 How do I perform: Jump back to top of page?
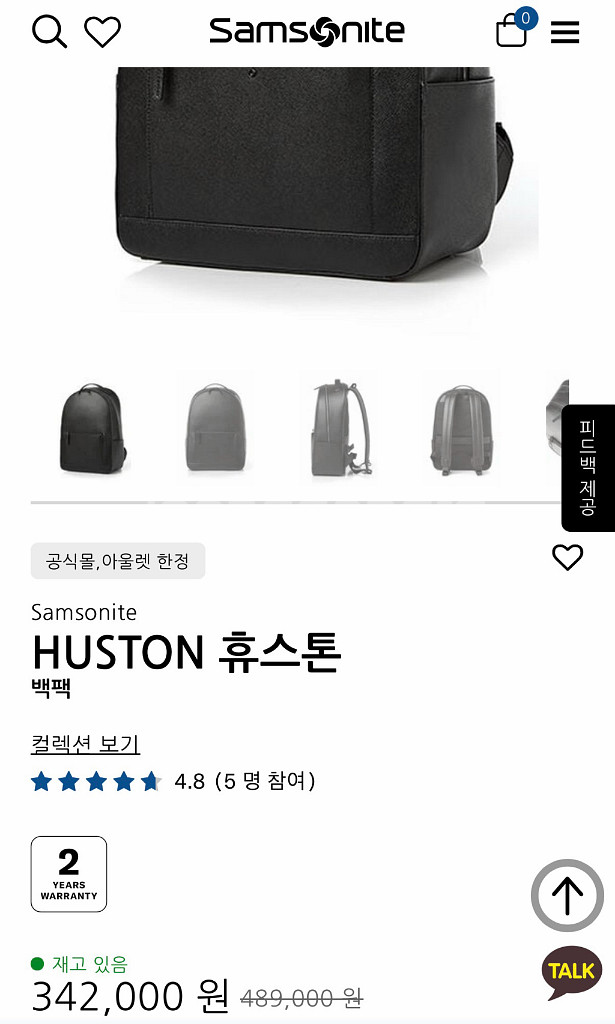pyautogui.click(x=567, y=896)
